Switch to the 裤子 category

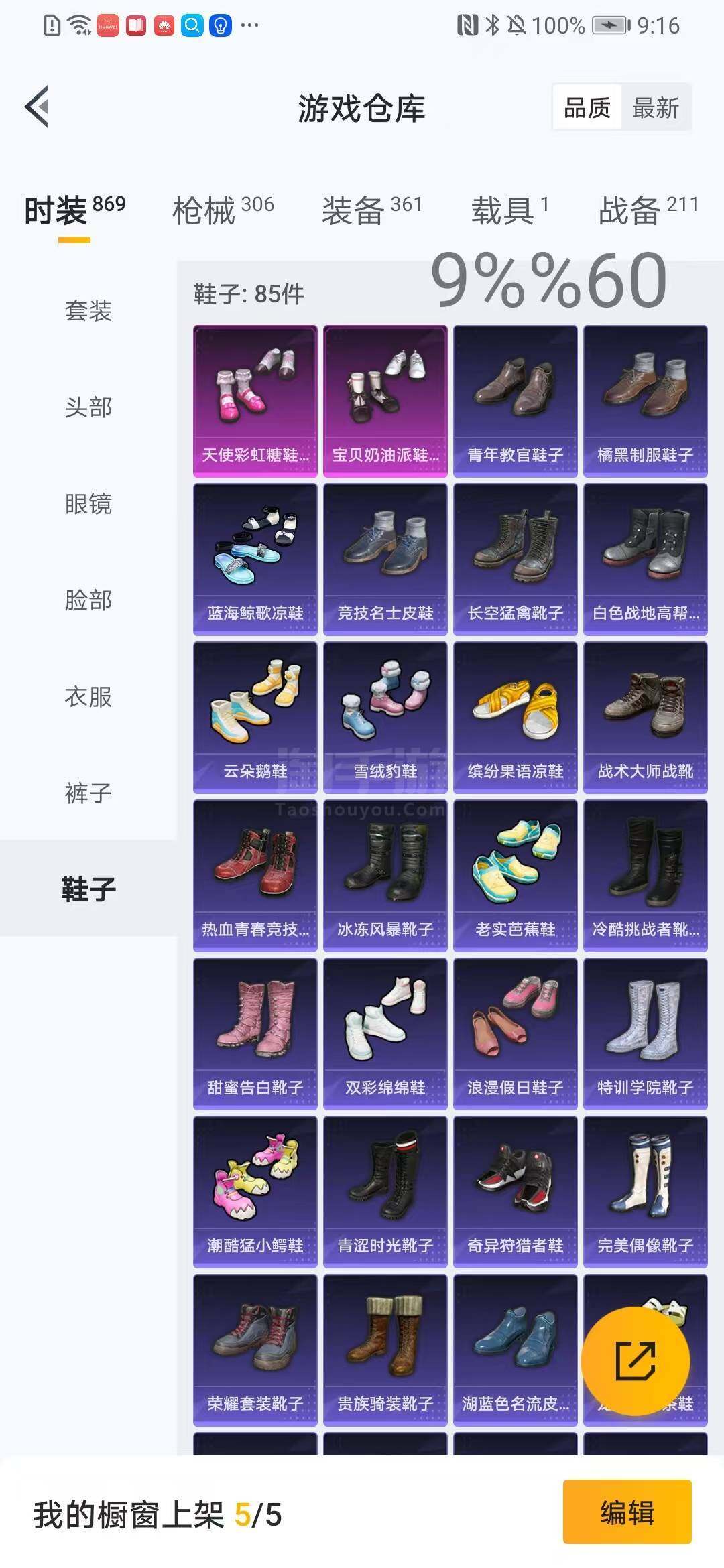point(88,793)
